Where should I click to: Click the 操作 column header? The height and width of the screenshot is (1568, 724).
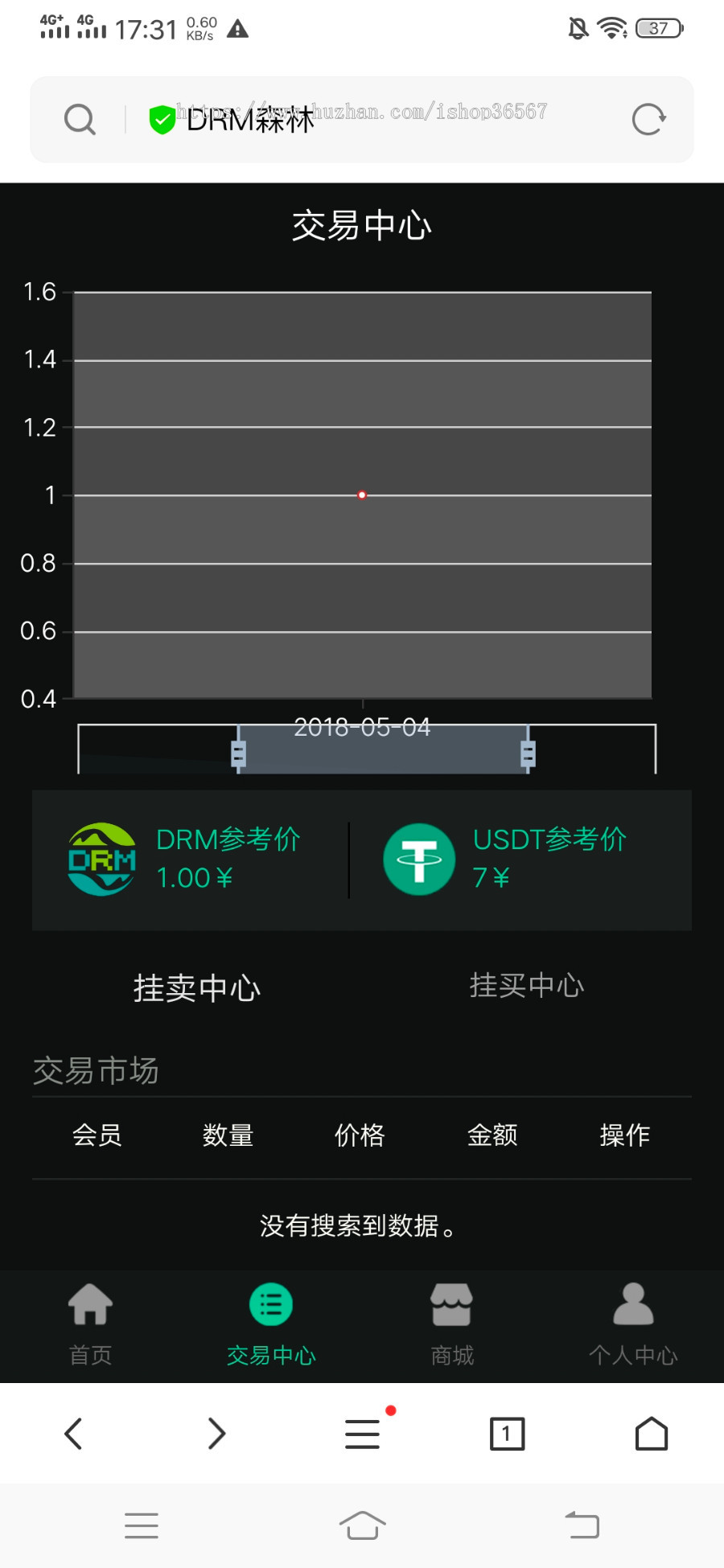click(624, 1135)
